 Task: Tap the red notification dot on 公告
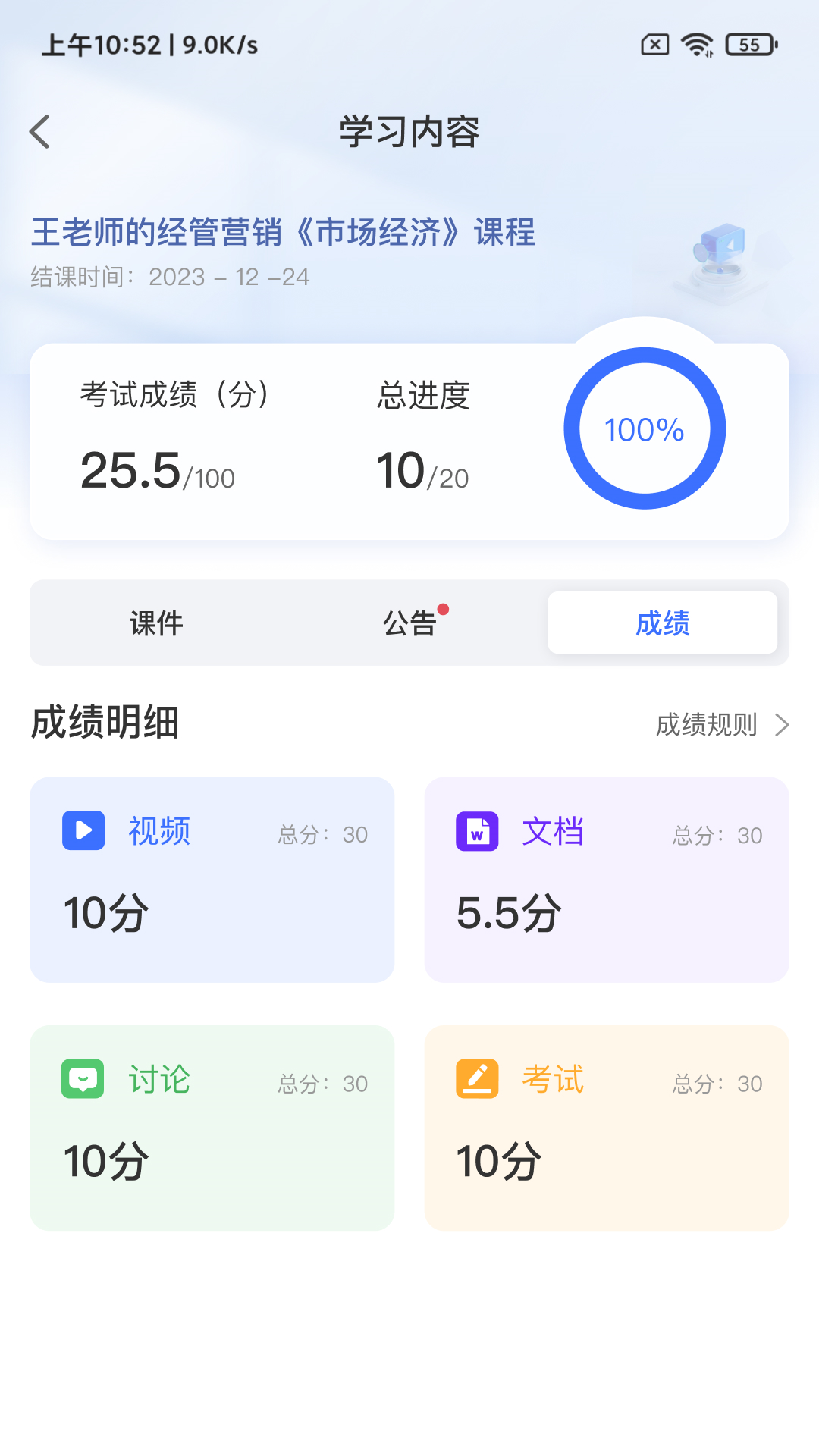coord(444,607)
